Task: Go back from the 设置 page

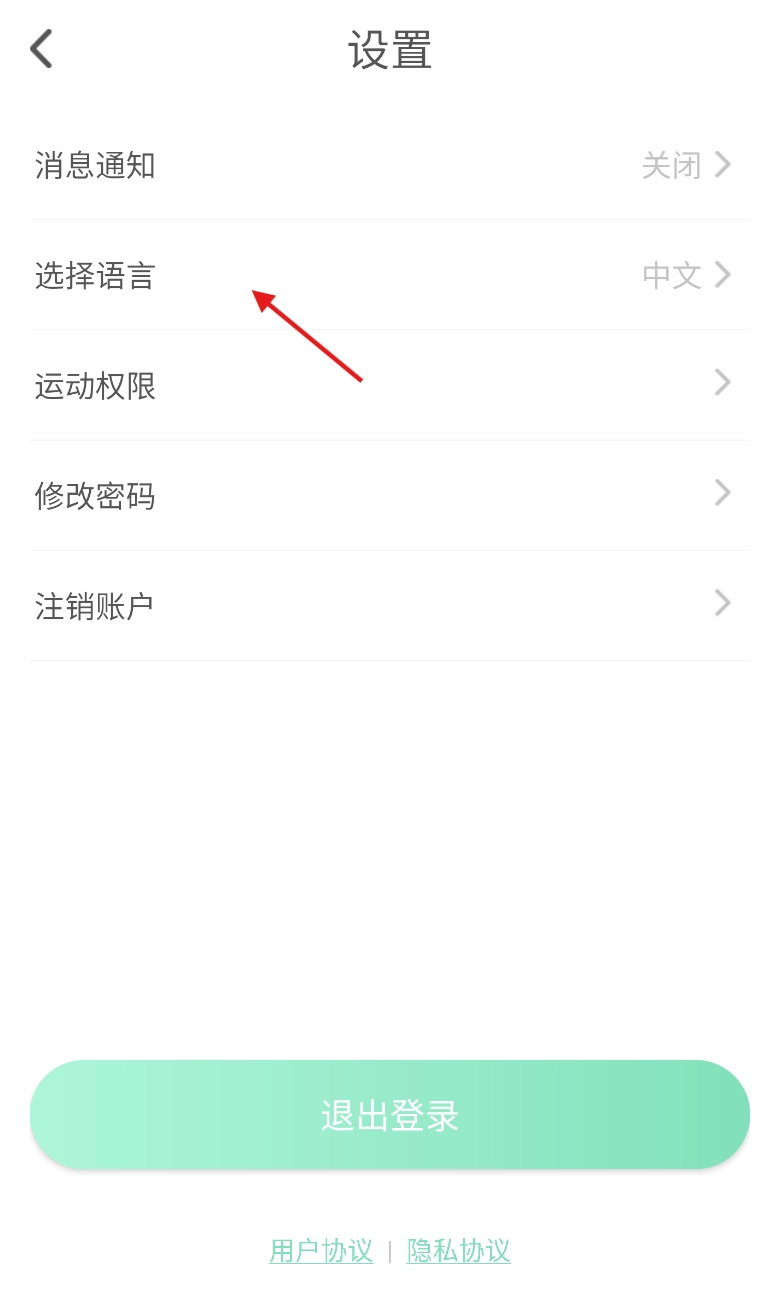Action: coord(41,49)
